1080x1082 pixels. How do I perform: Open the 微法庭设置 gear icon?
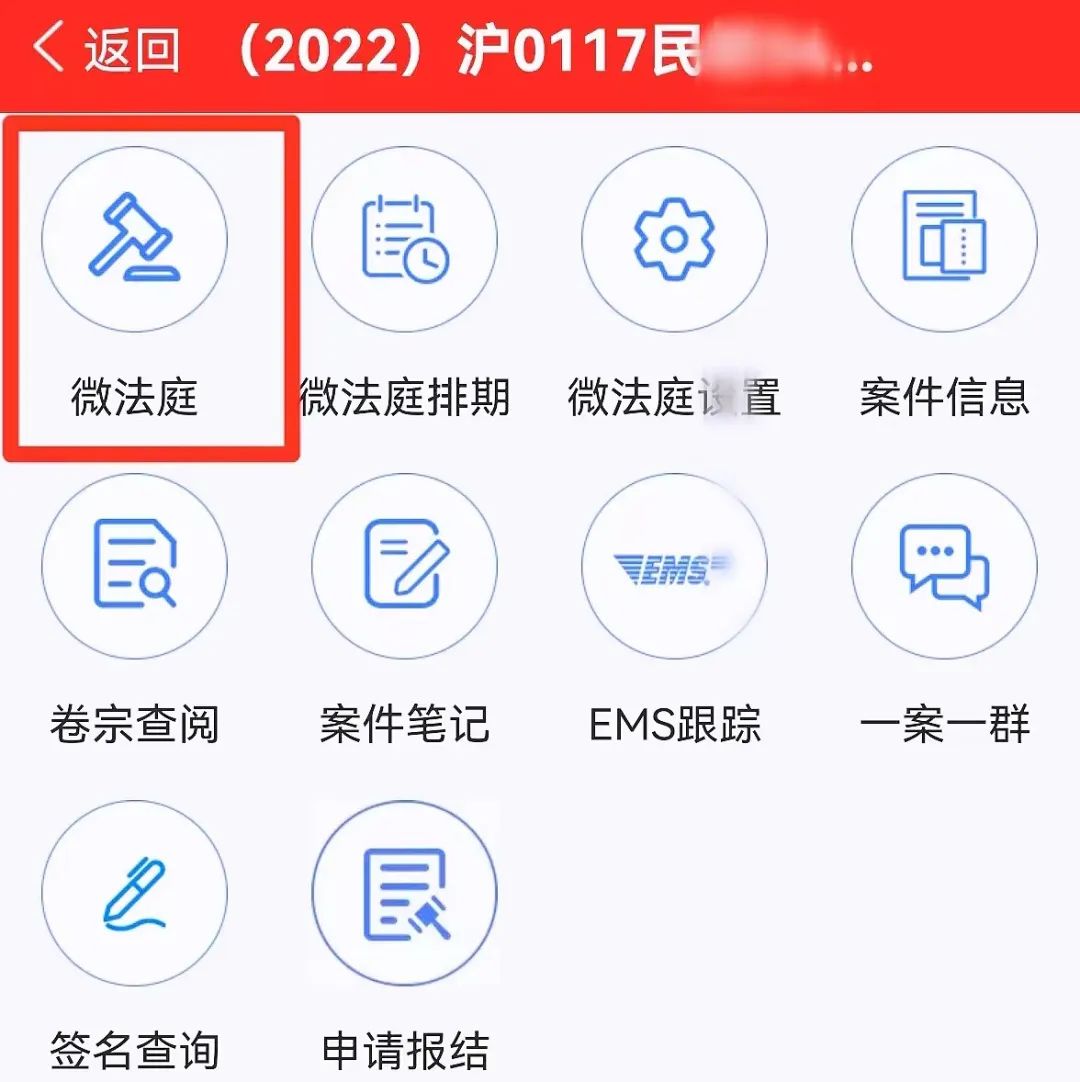tap(675, 239)
